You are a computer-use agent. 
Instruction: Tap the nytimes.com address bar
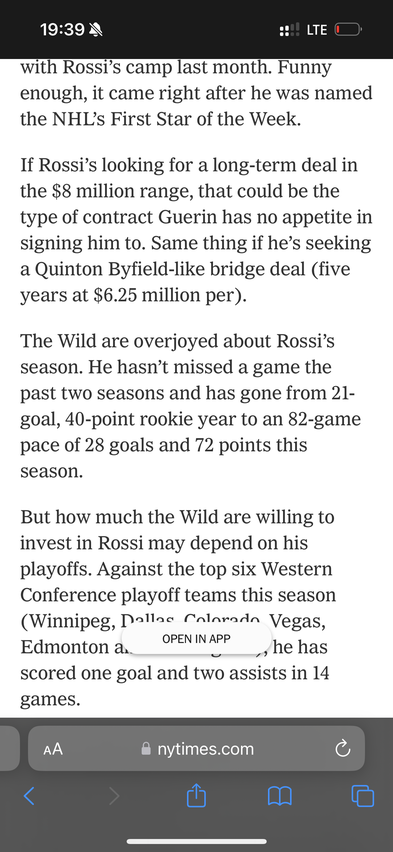coord(196,749)
